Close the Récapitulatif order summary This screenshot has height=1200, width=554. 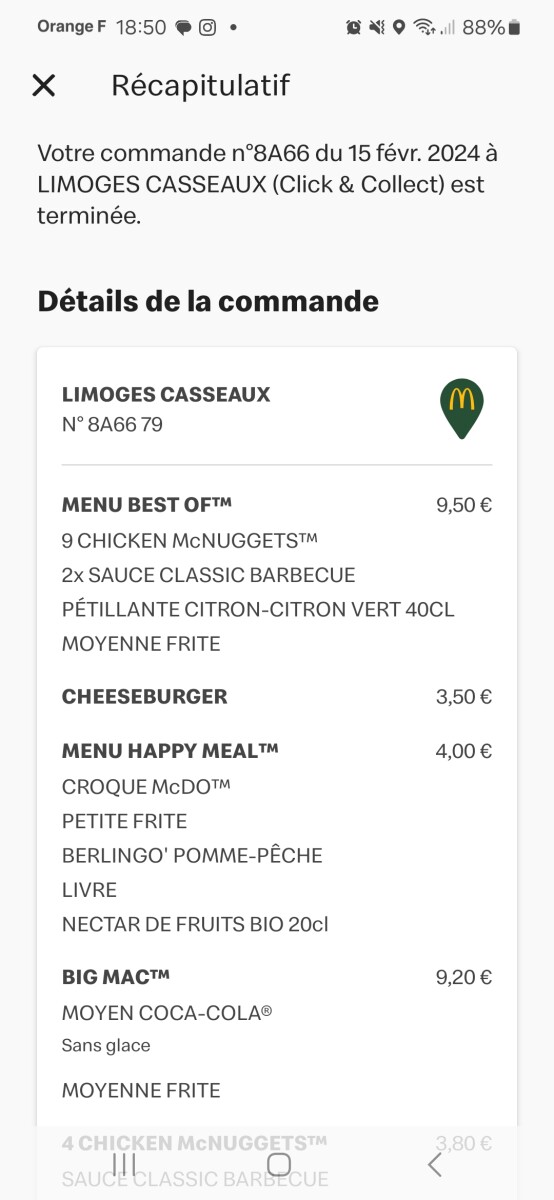(x=44, y=85)
